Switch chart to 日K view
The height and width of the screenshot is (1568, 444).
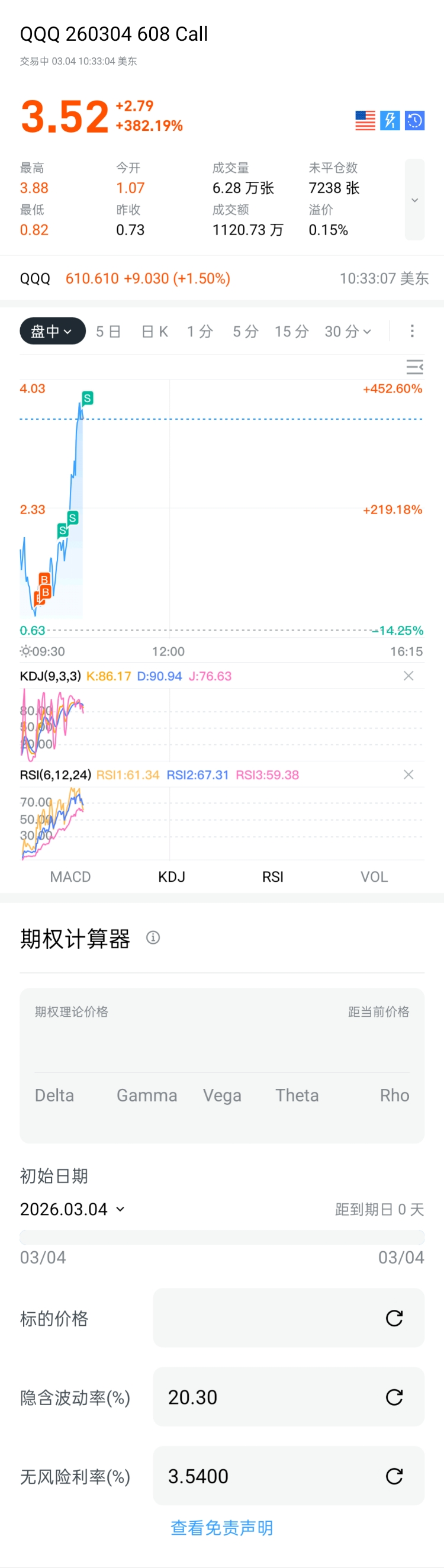point(155,331)
